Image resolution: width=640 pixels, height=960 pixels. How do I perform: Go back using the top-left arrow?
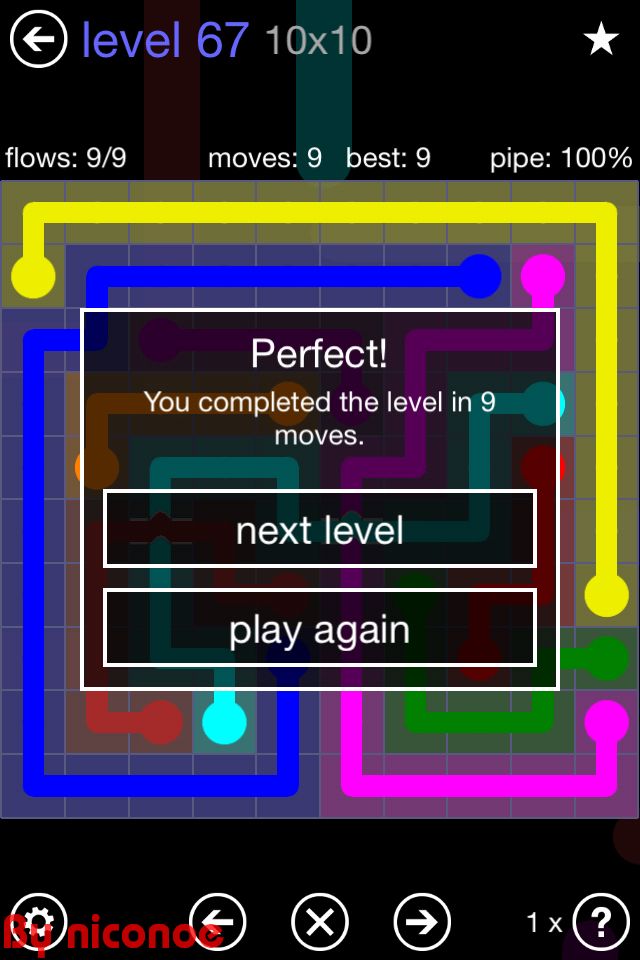[38, 40]
